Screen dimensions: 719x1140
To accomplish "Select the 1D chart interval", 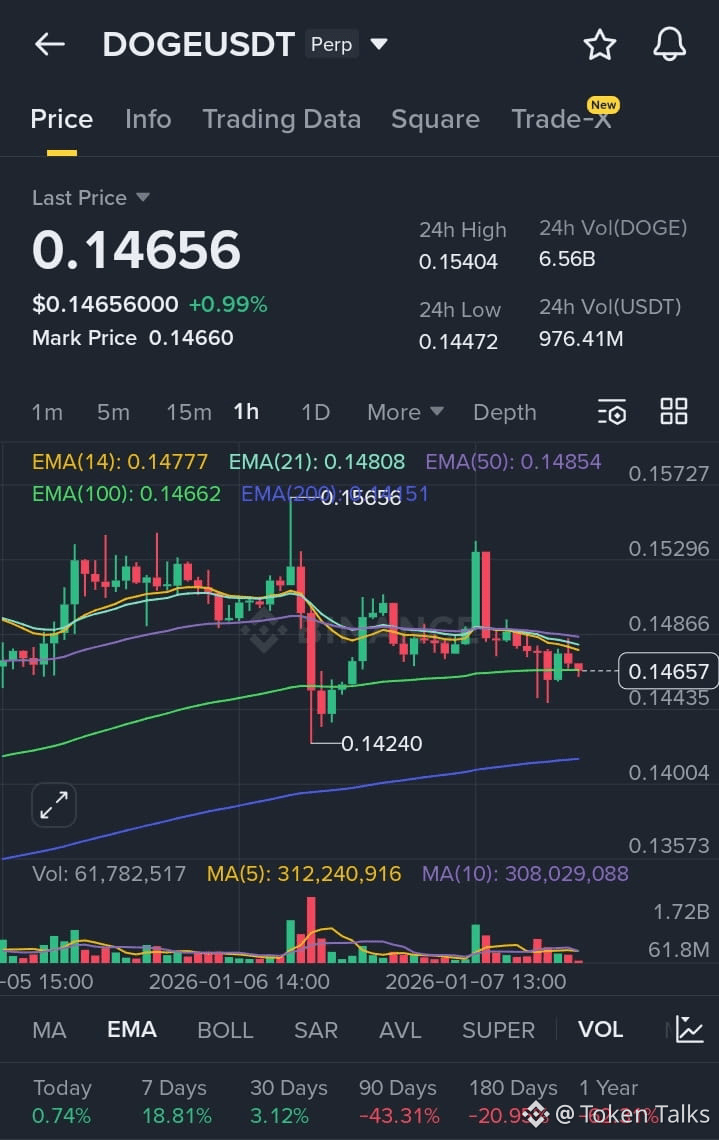I will tap(315, 412).
